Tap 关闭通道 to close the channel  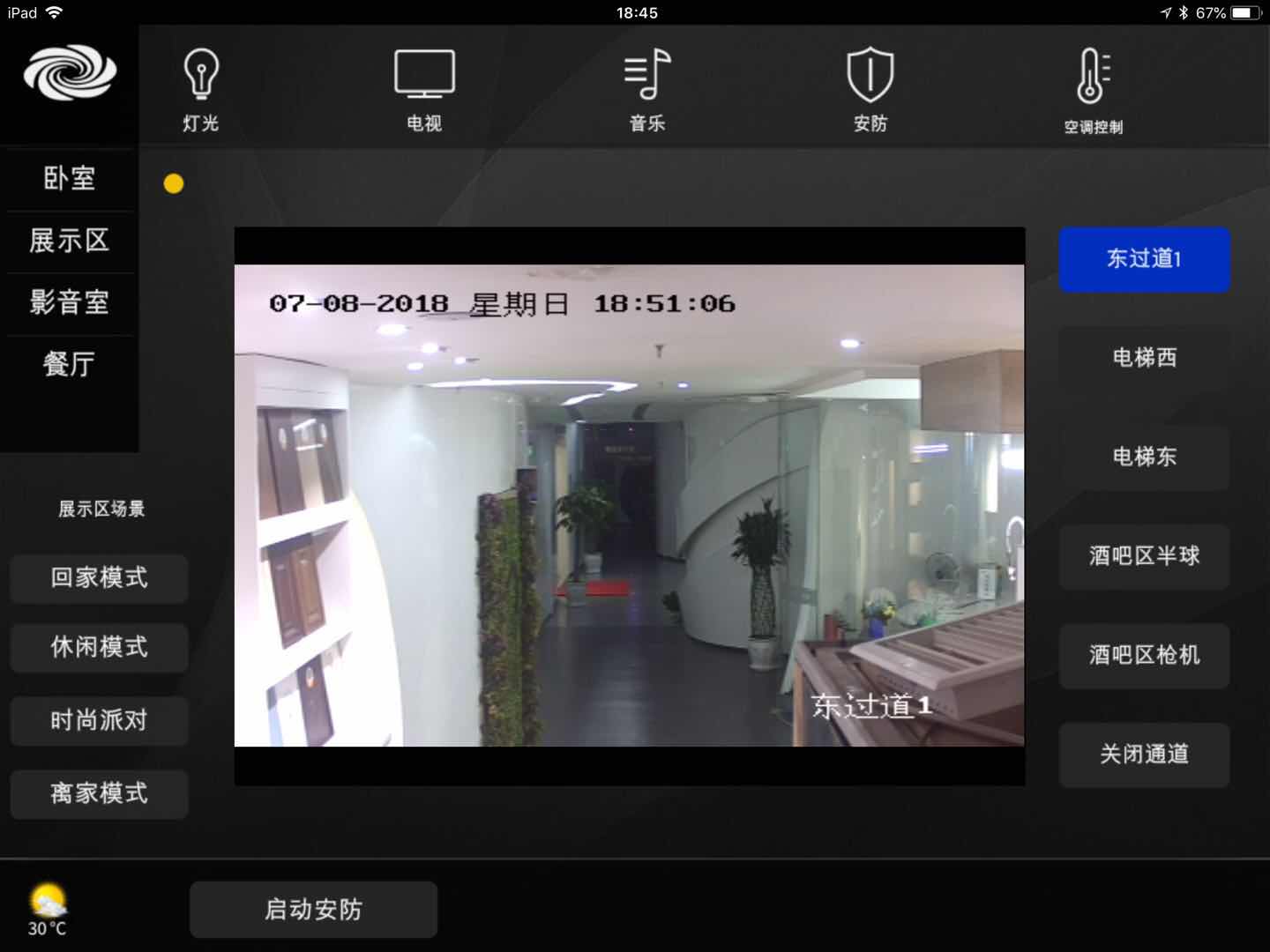[x=1144, y=755]
